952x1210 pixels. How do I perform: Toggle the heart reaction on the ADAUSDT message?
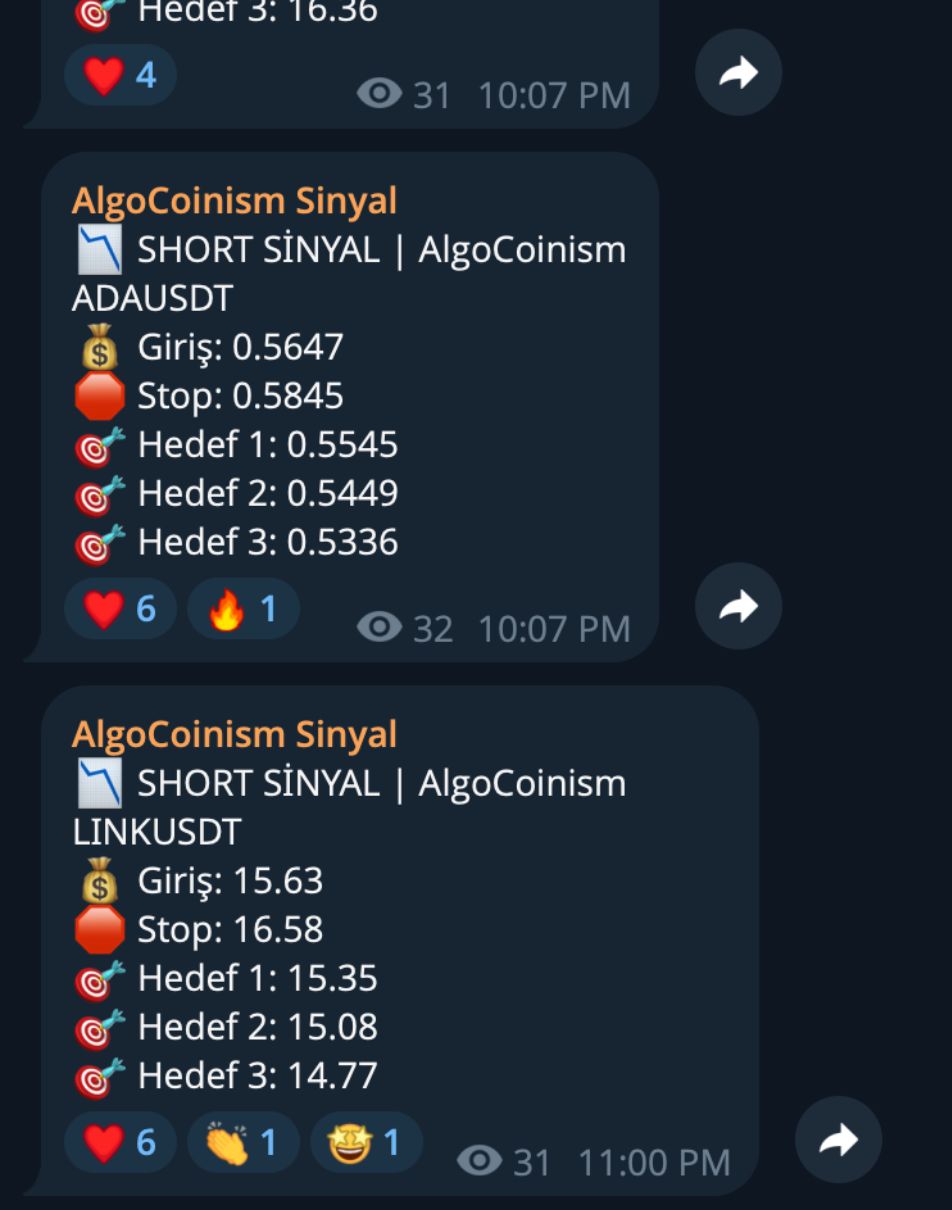(118, 607)
